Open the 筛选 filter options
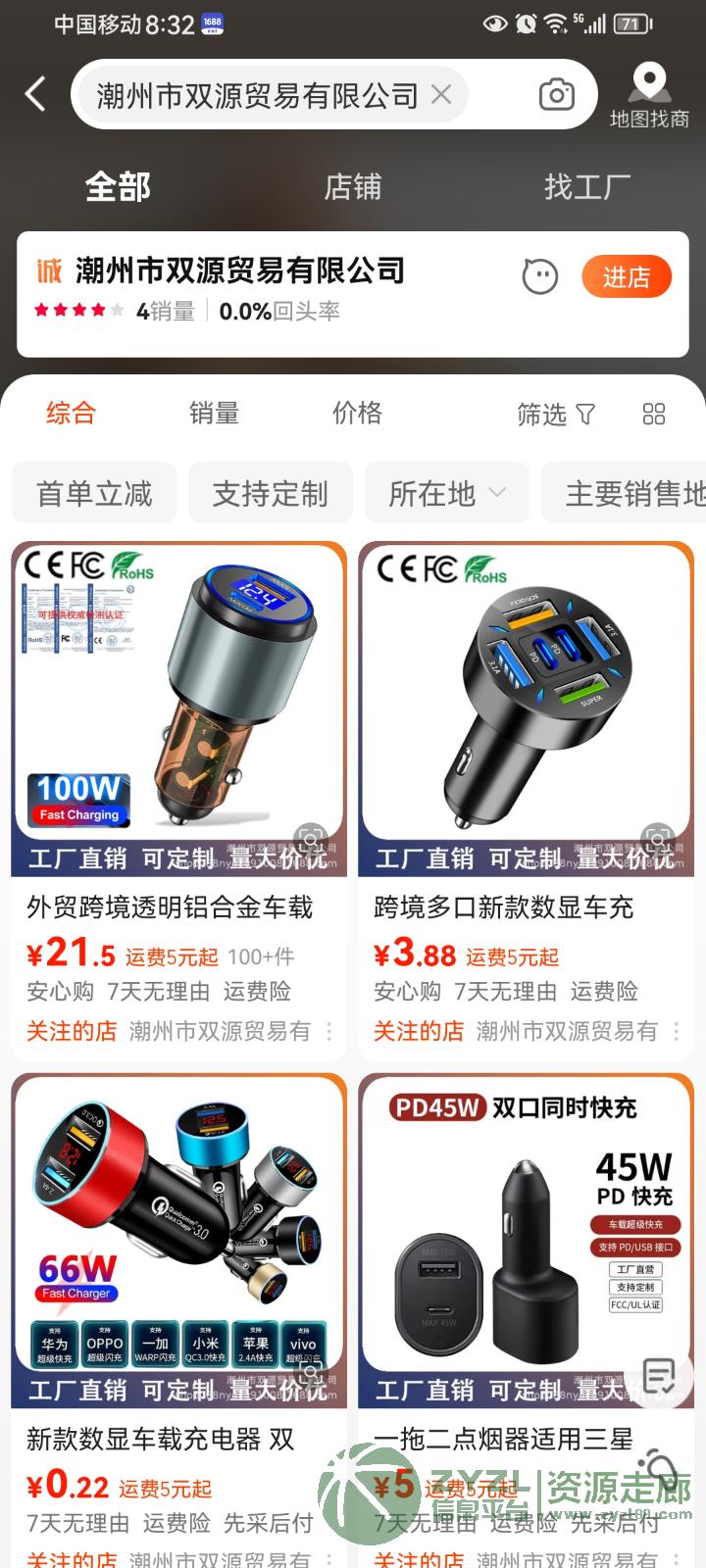 [x=555, y=415]
